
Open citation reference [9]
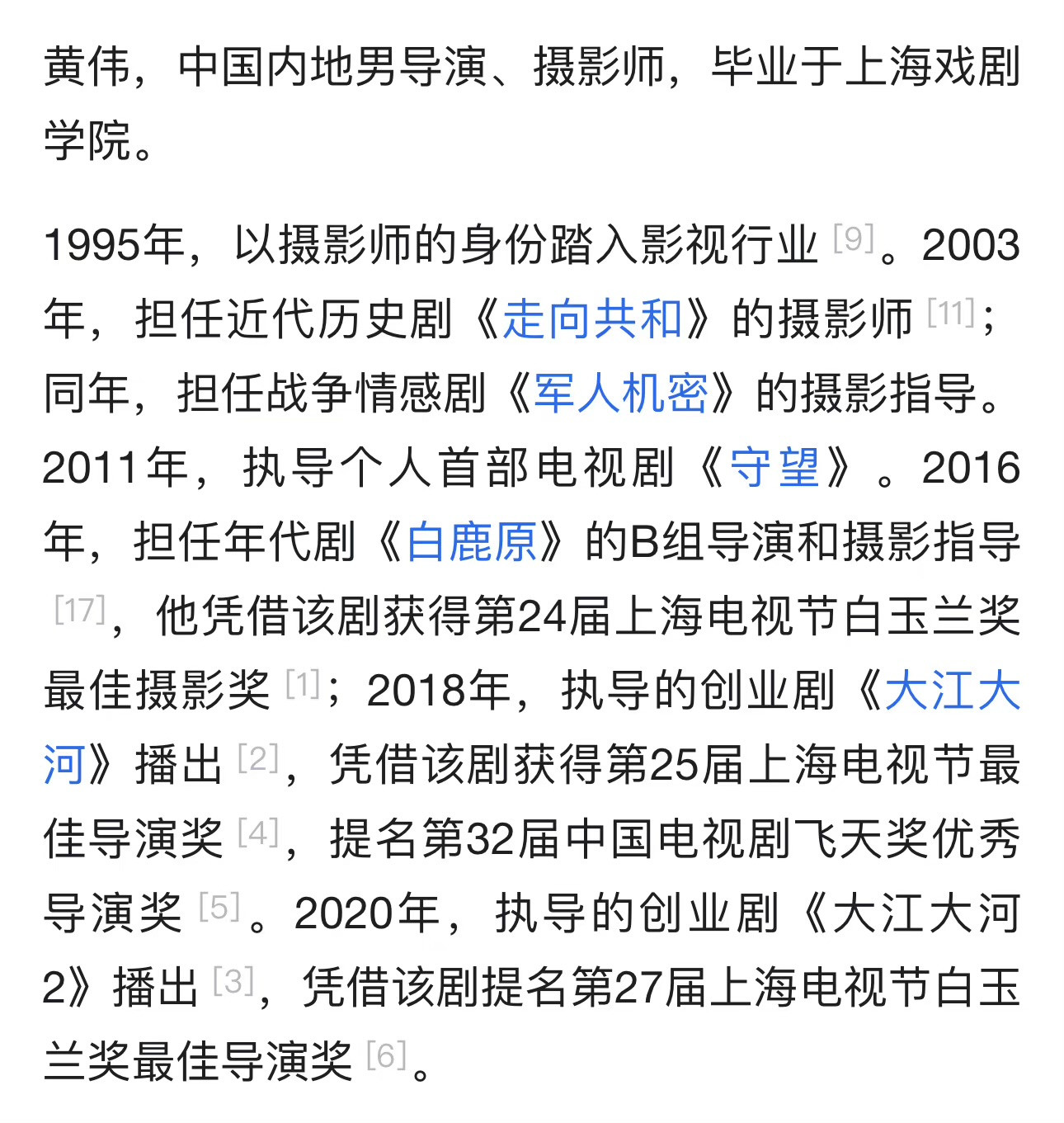[x=854, y=238]
